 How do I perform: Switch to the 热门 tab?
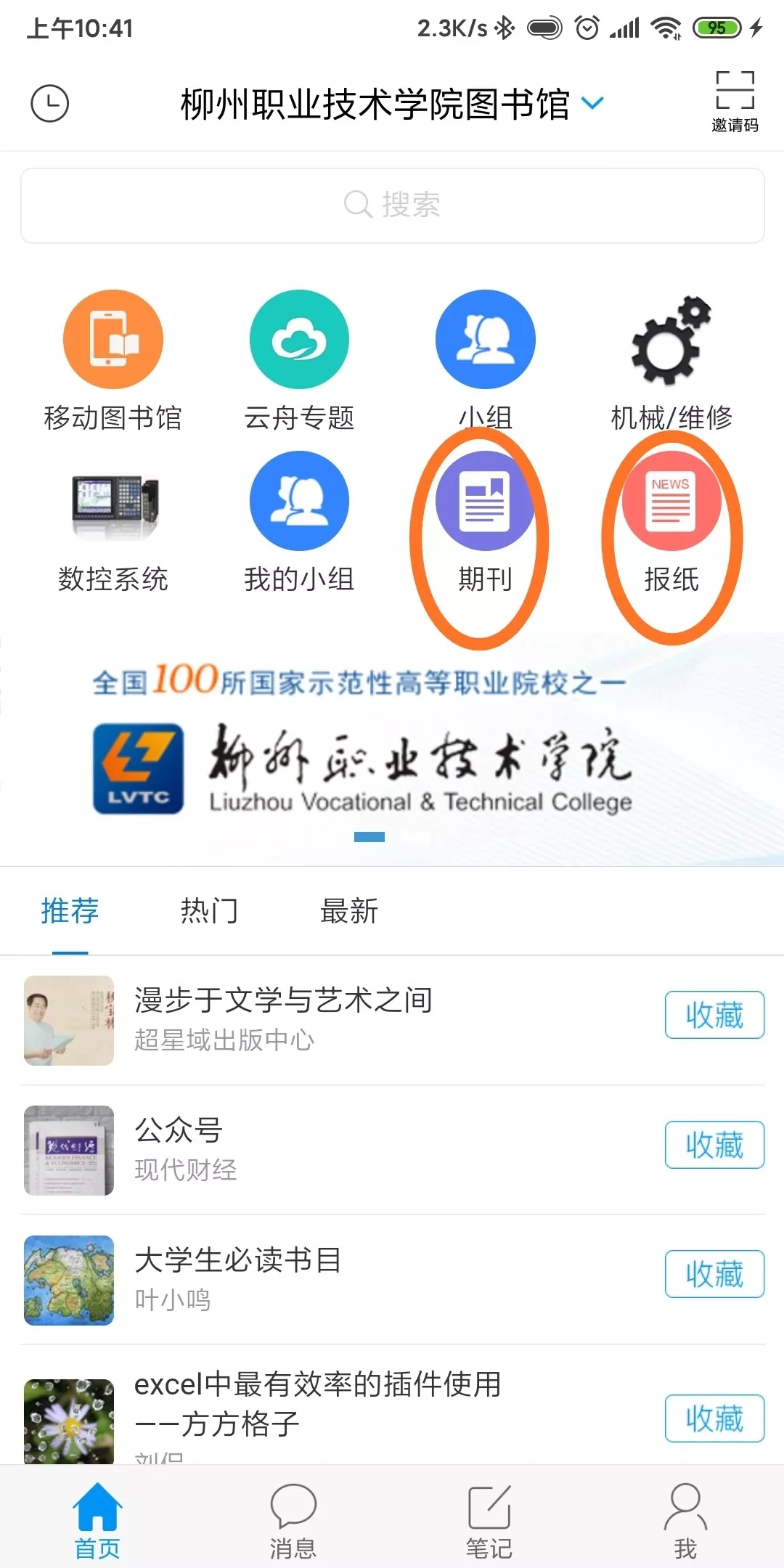click(x=209, y=910)
